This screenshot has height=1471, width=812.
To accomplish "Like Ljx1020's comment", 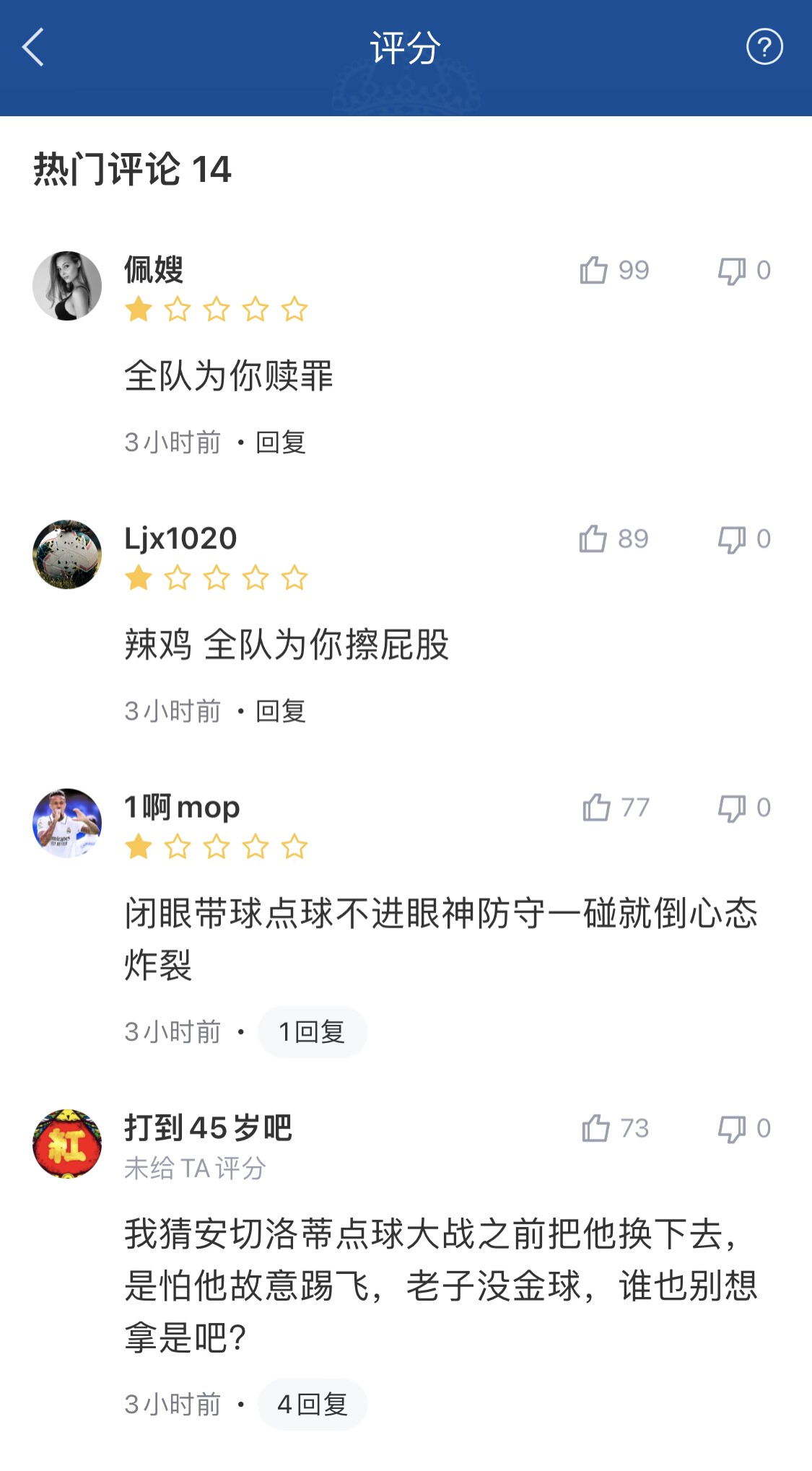I will [x=593, y=539].
